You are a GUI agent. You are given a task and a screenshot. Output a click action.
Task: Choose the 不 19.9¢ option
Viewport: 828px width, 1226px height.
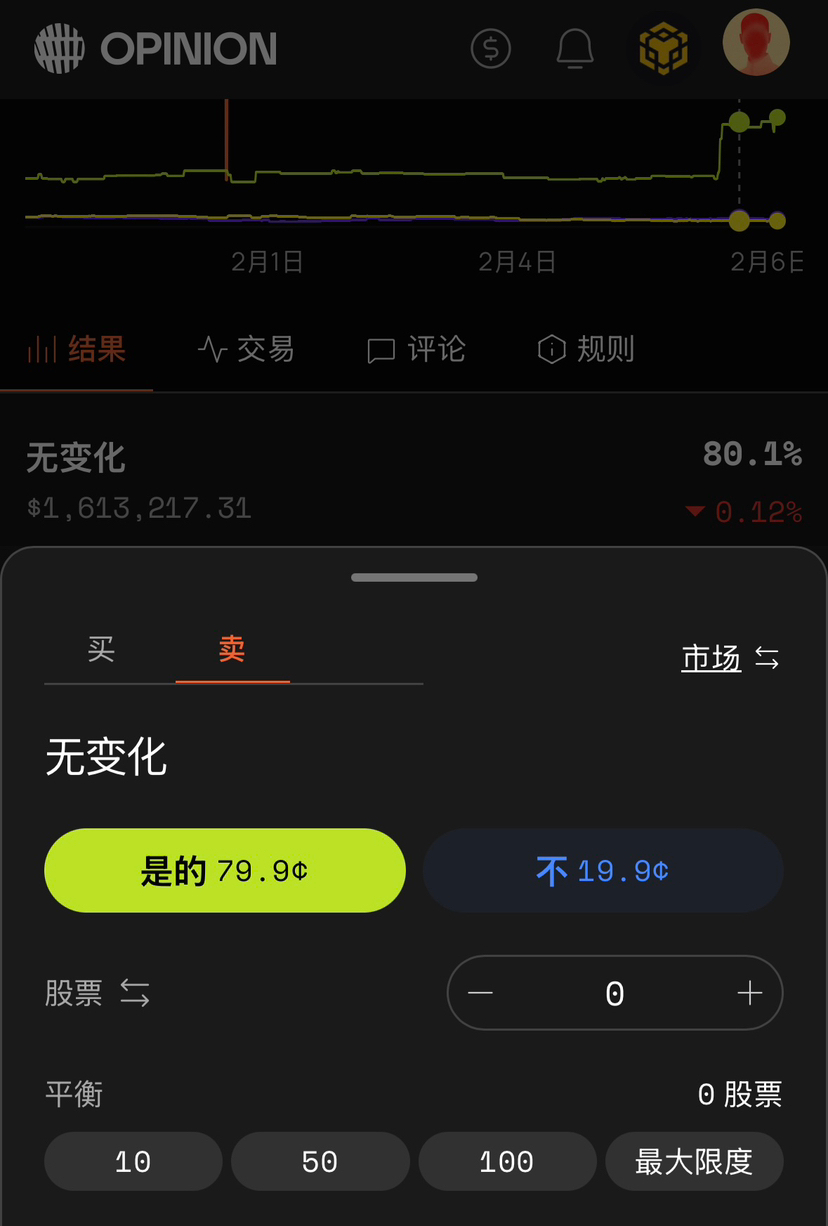pos(603,870)
